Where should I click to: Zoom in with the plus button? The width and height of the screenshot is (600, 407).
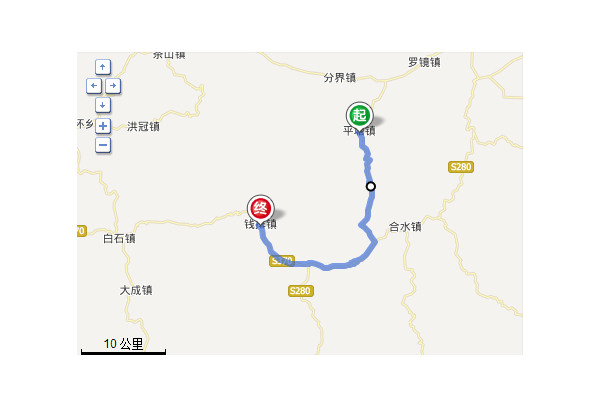(x=103, y=127)
